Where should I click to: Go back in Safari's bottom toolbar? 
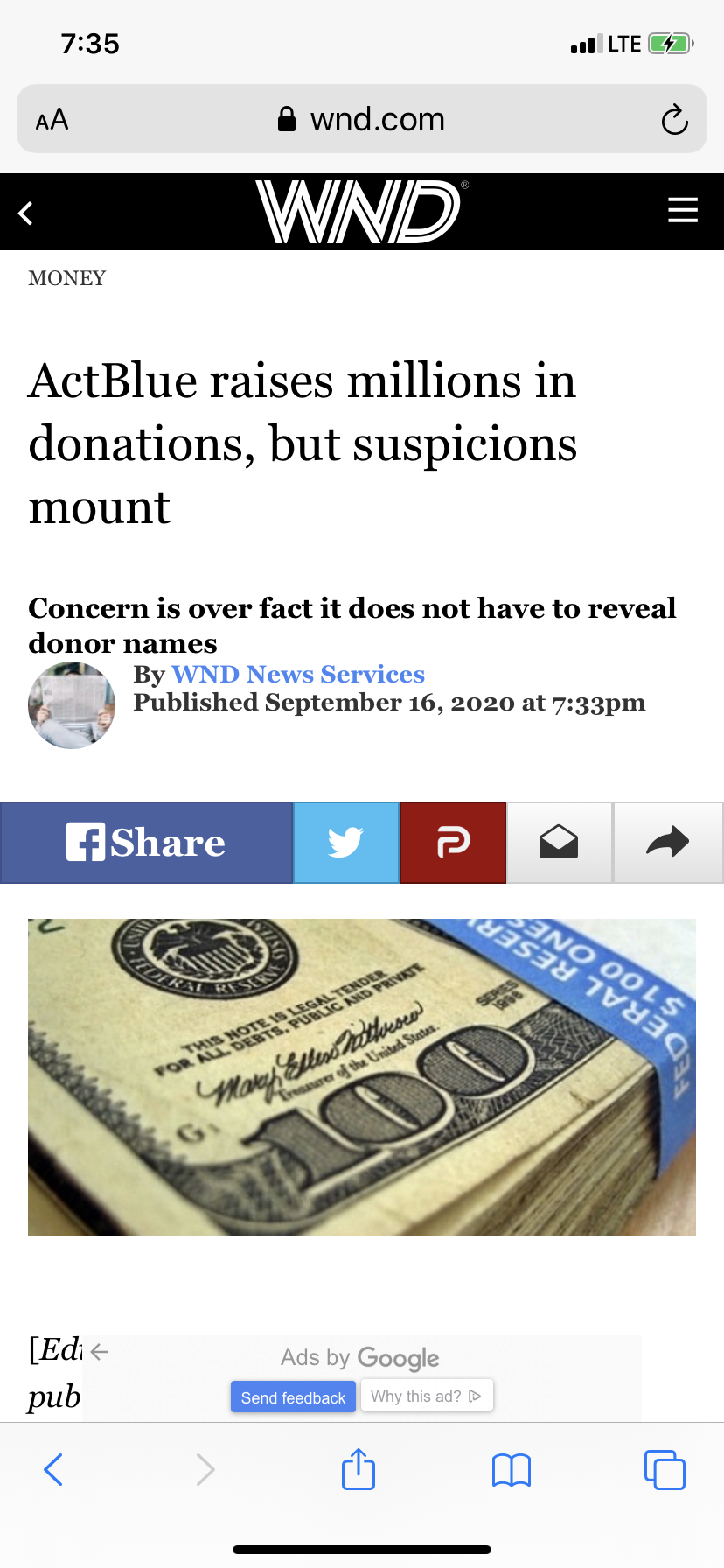click(x=53, y=1469)
